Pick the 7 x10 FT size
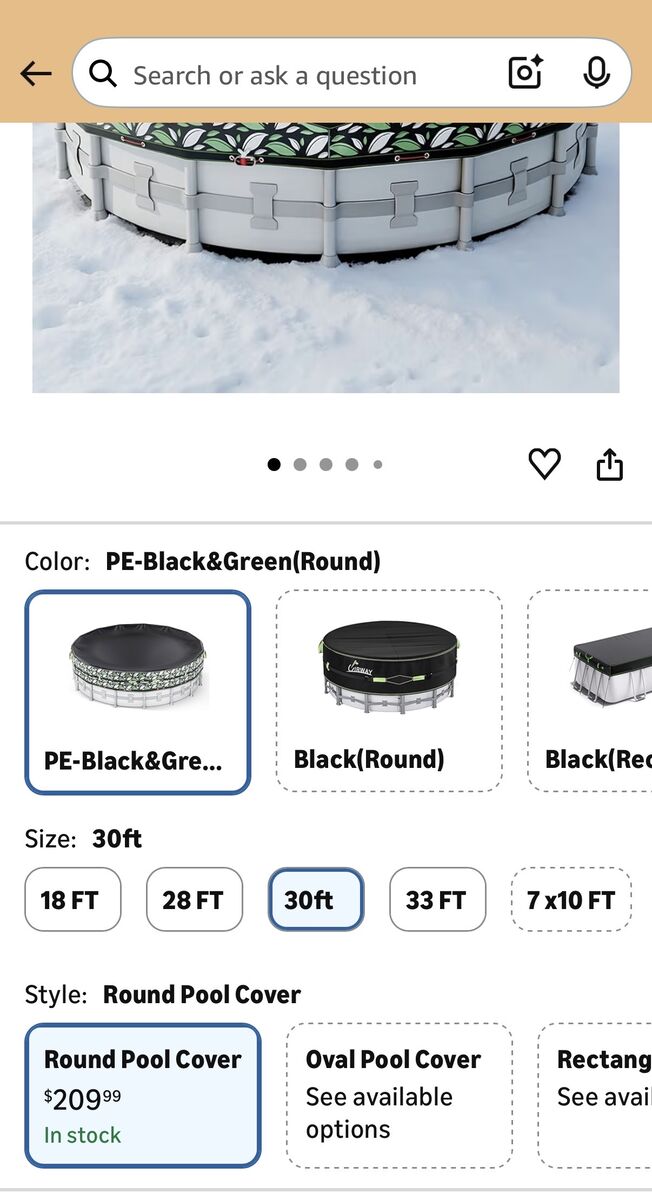The image size is (652, 1200). click(x=571, y=900)
